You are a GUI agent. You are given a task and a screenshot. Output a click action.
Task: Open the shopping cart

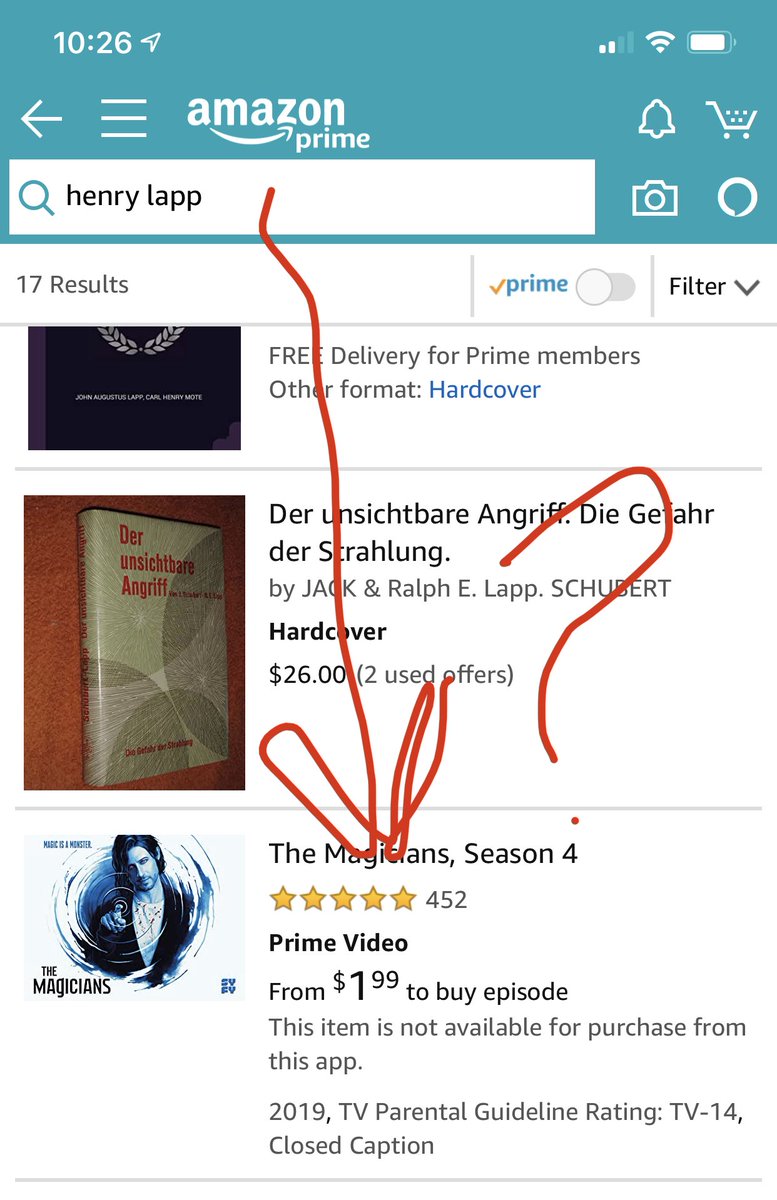730,120
